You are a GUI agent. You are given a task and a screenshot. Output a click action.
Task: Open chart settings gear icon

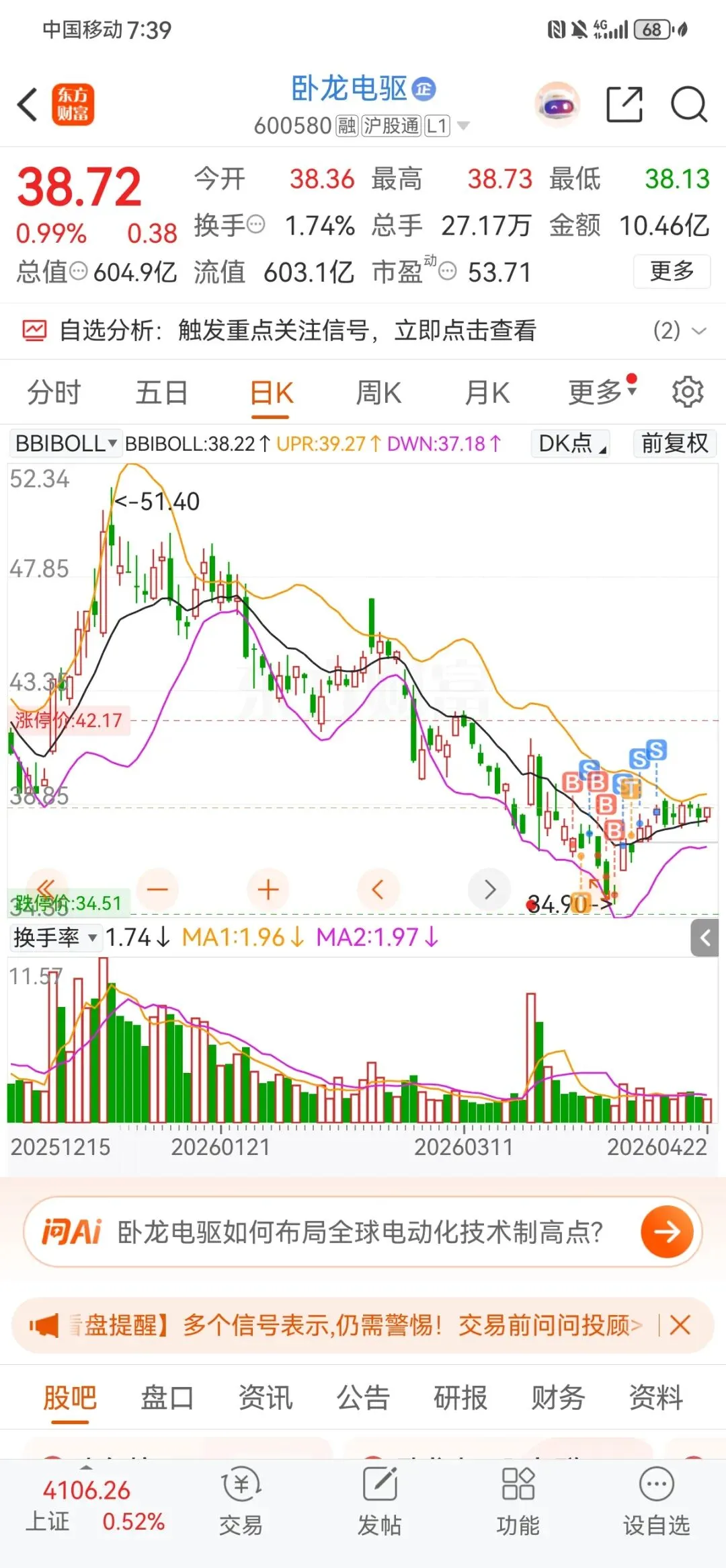[x=688, y=392]
